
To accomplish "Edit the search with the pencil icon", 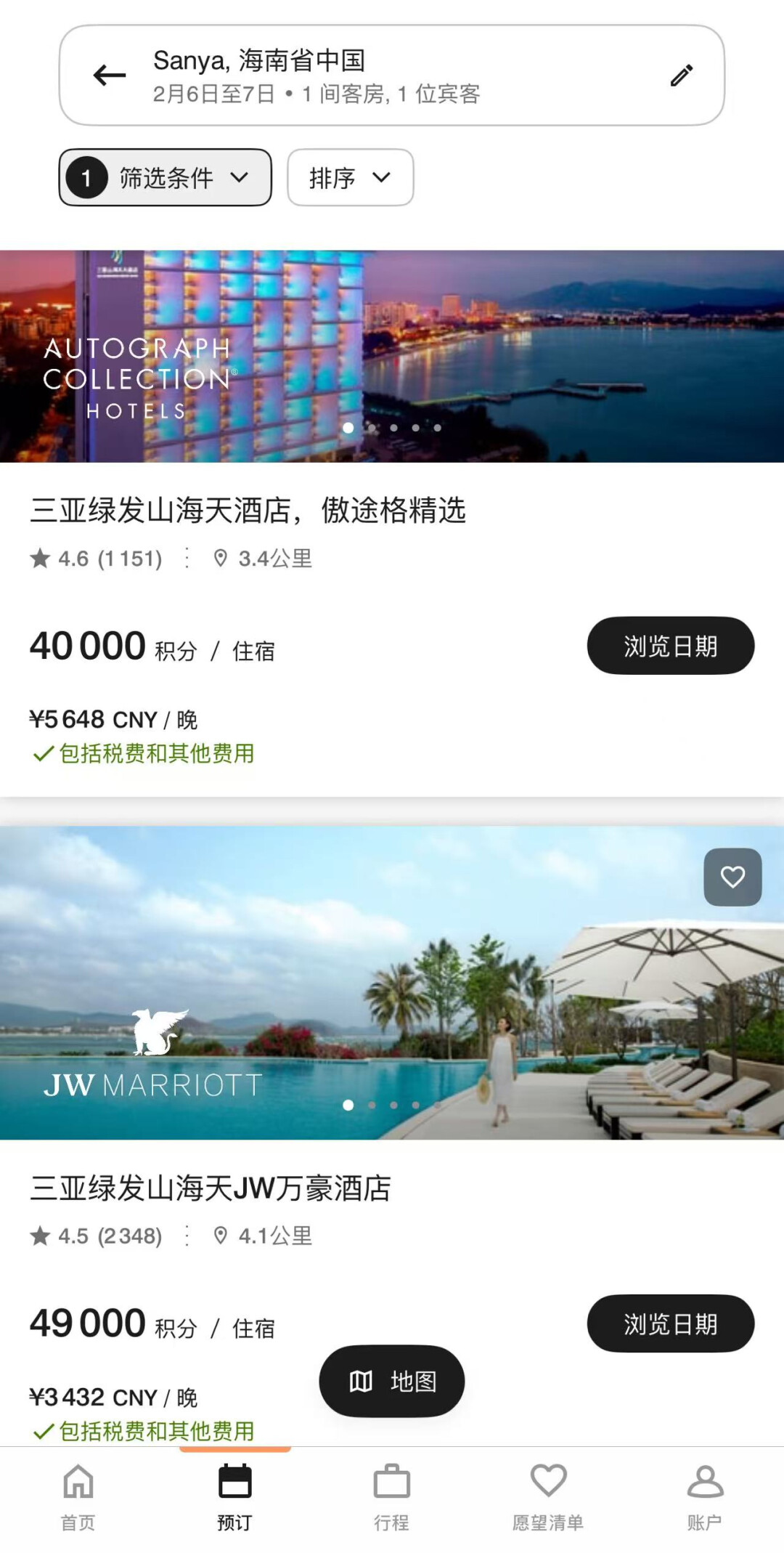I will [681, 75].
